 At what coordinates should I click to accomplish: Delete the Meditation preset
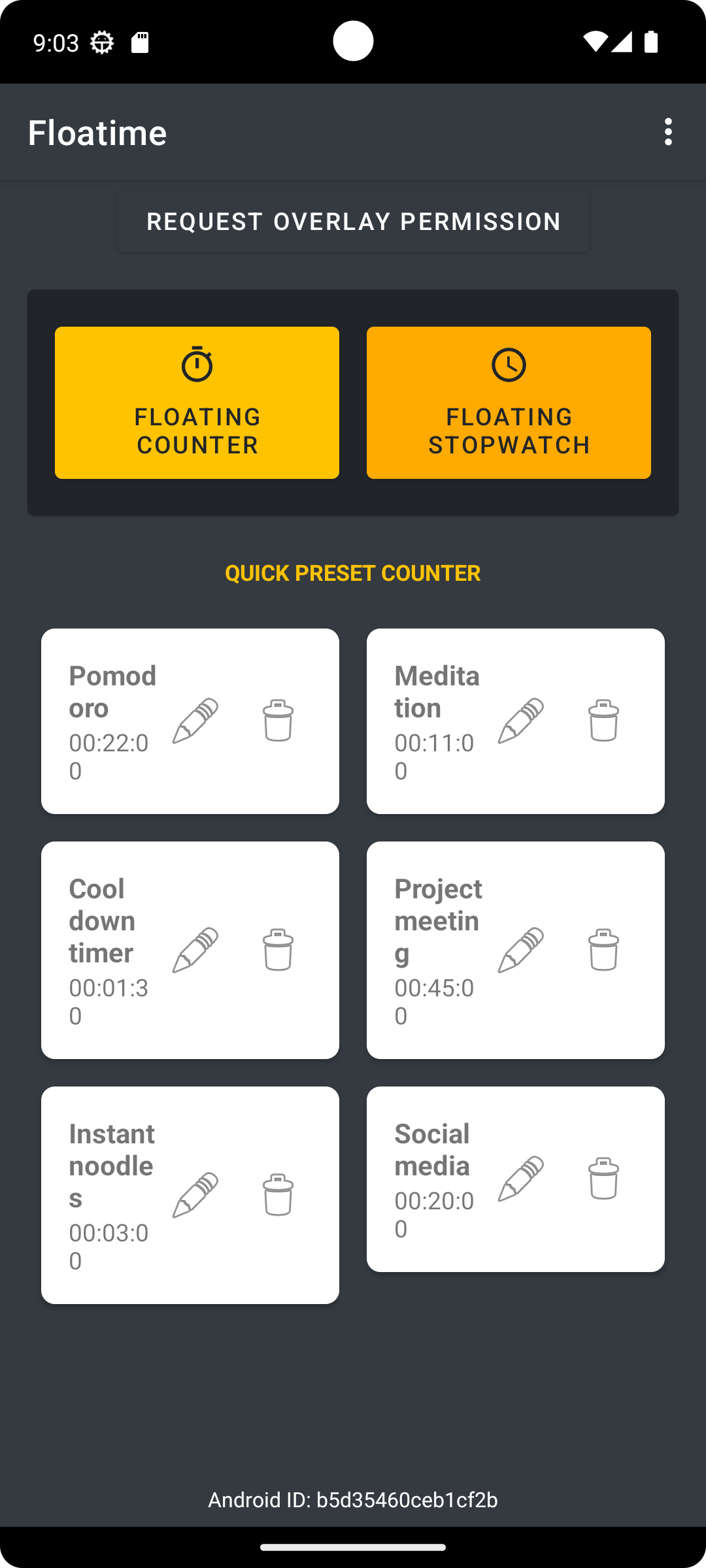(603, 721)
